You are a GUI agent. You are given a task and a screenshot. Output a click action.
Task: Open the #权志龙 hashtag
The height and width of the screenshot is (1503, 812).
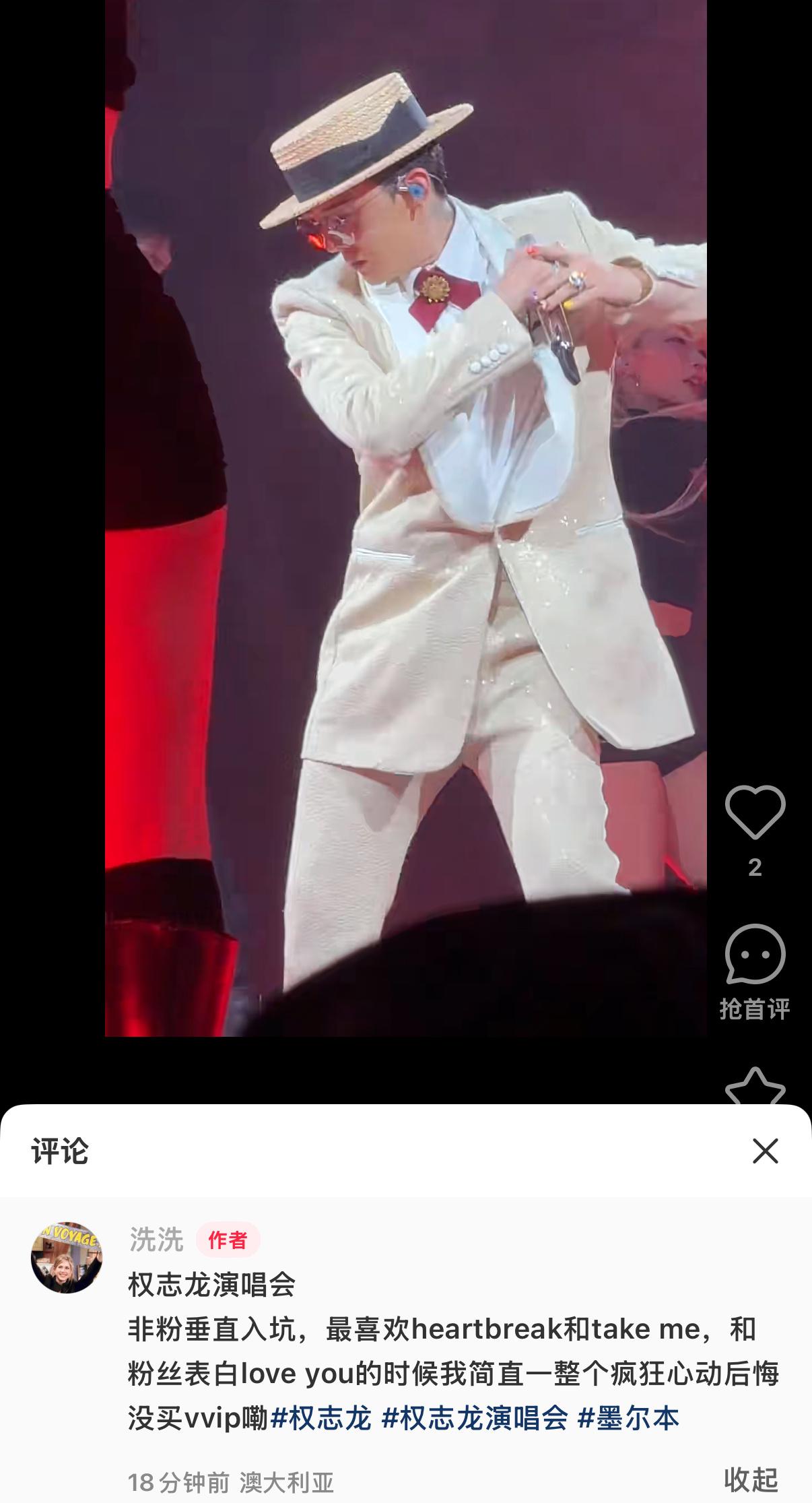pyautogui.click(x=321, y=1417)
